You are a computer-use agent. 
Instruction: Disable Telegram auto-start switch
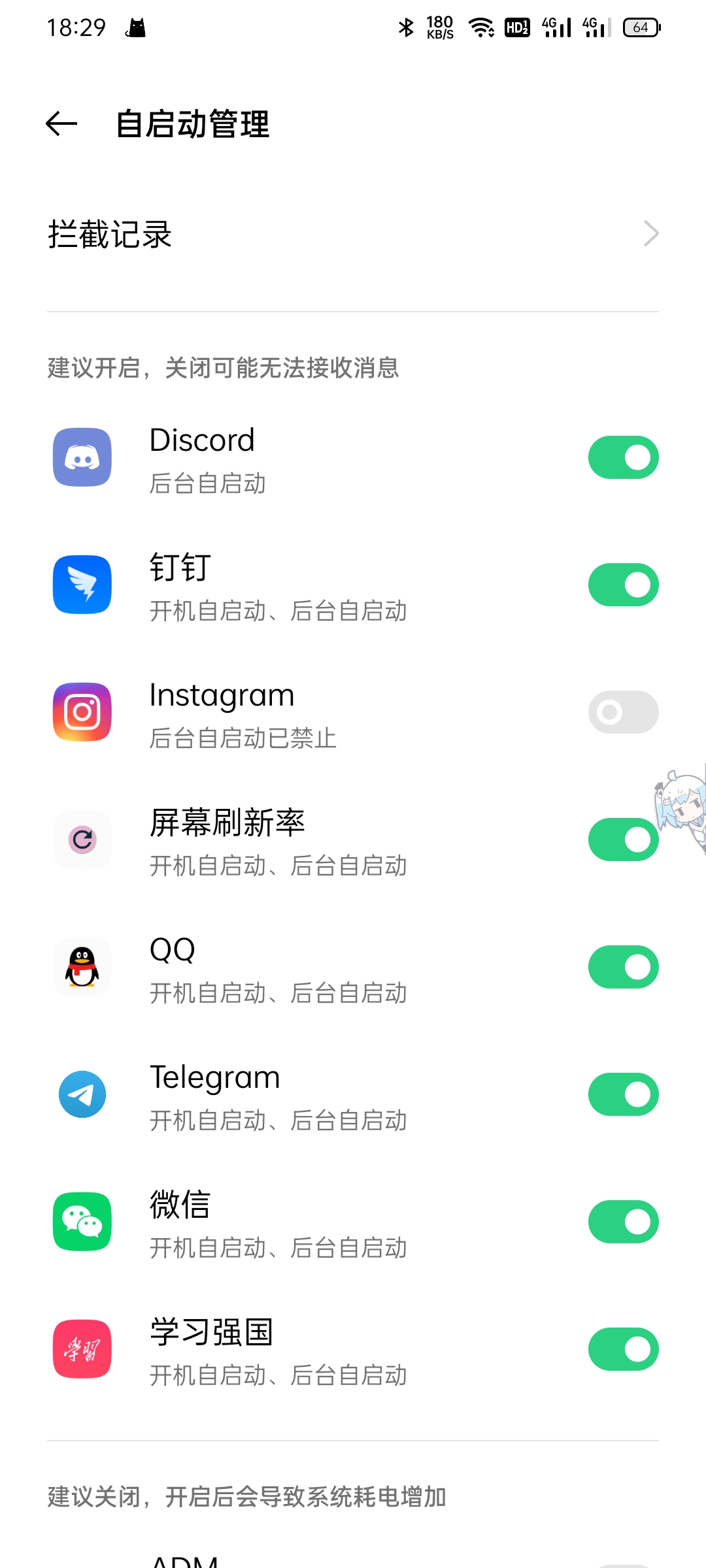pyautogui.click(x=623, y=1094)
